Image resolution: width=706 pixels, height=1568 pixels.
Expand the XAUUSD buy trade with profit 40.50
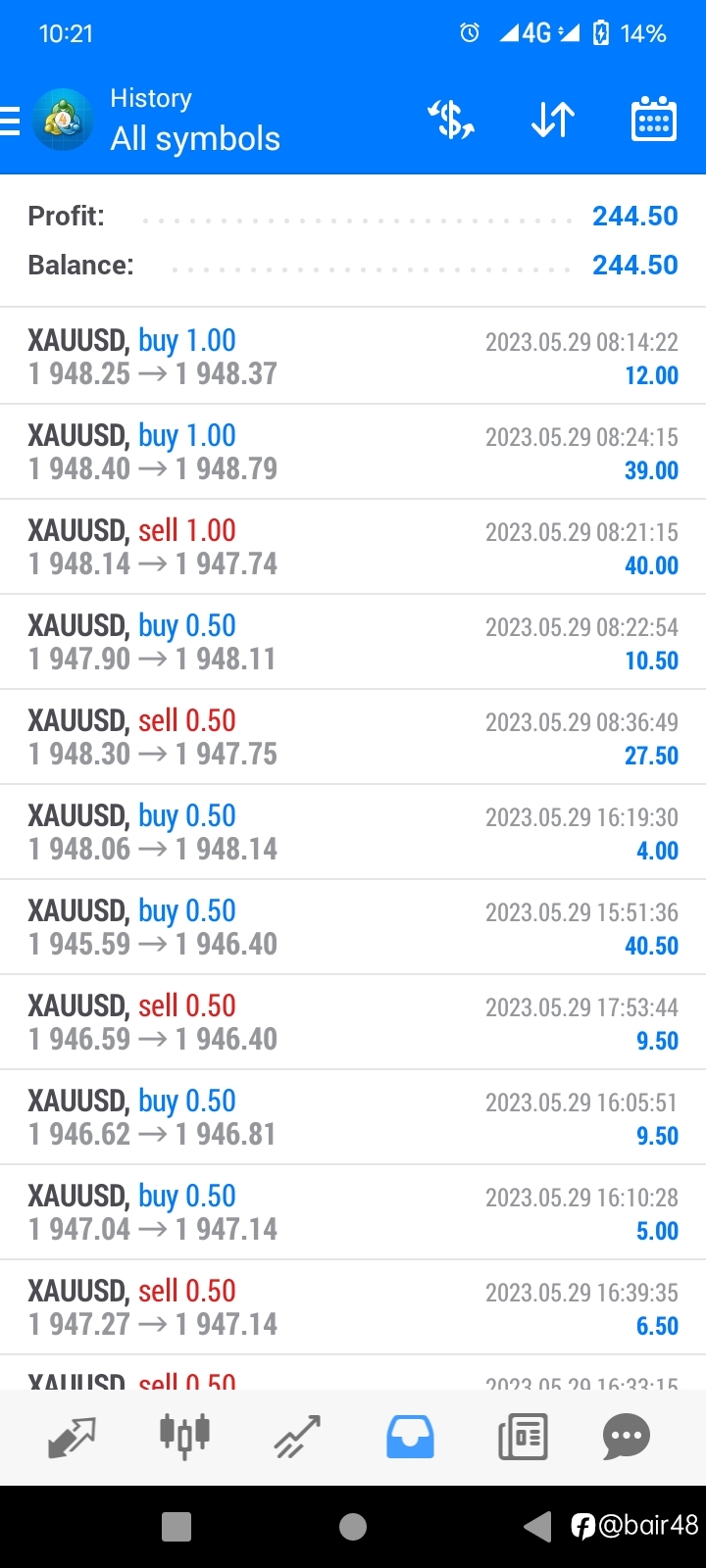tap(353, 927)
